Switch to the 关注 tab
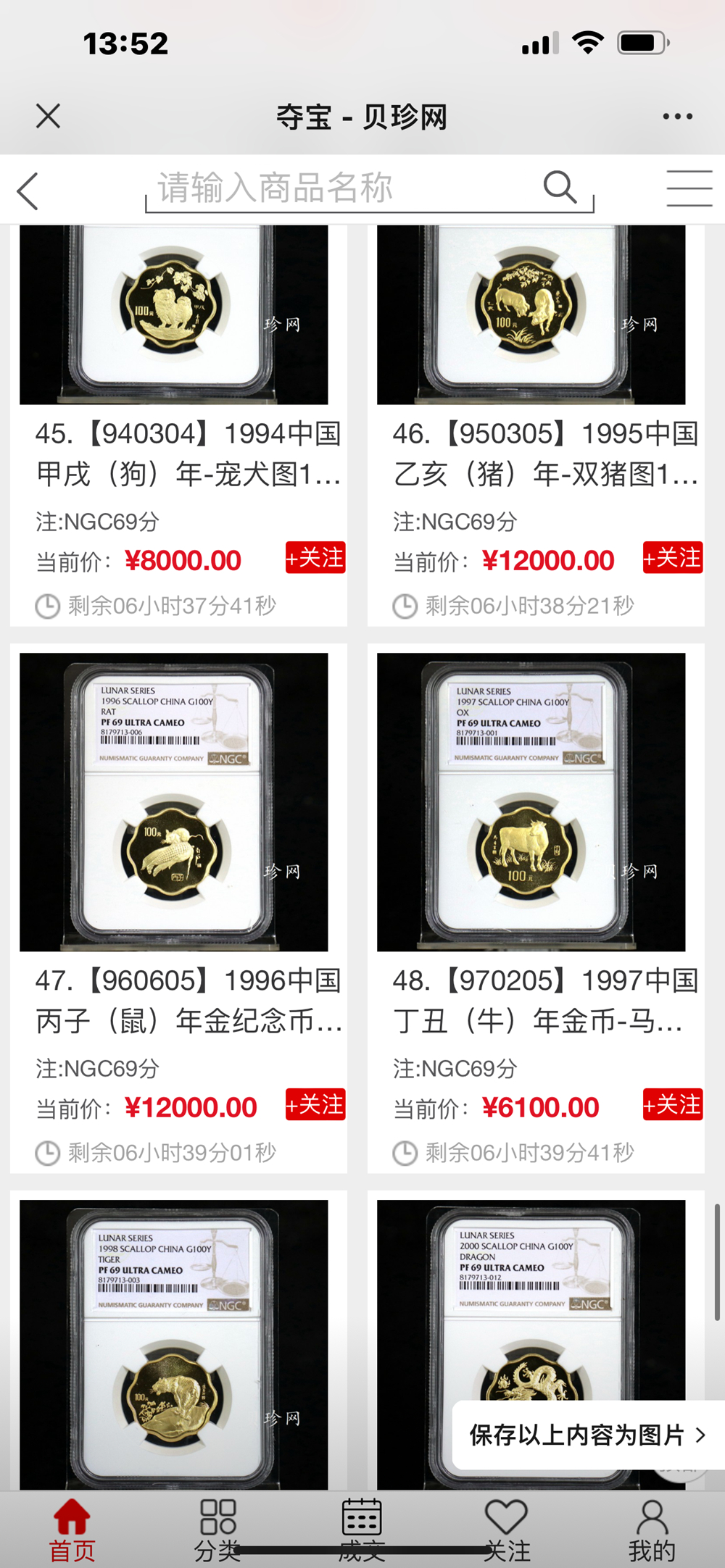725x1568 pixels. 506,1527
